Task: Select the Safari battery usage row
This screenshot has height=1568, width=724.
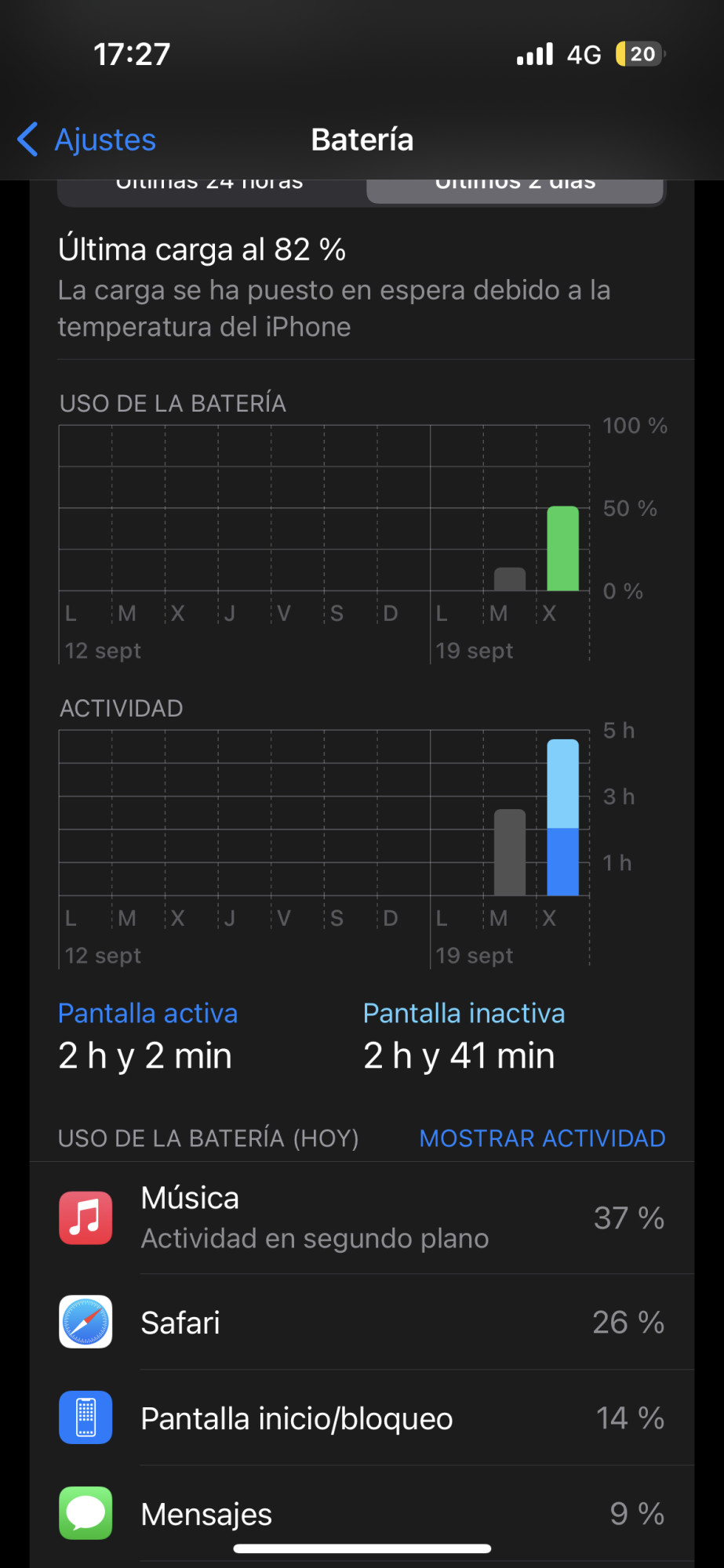Action: click(362, 1323)
